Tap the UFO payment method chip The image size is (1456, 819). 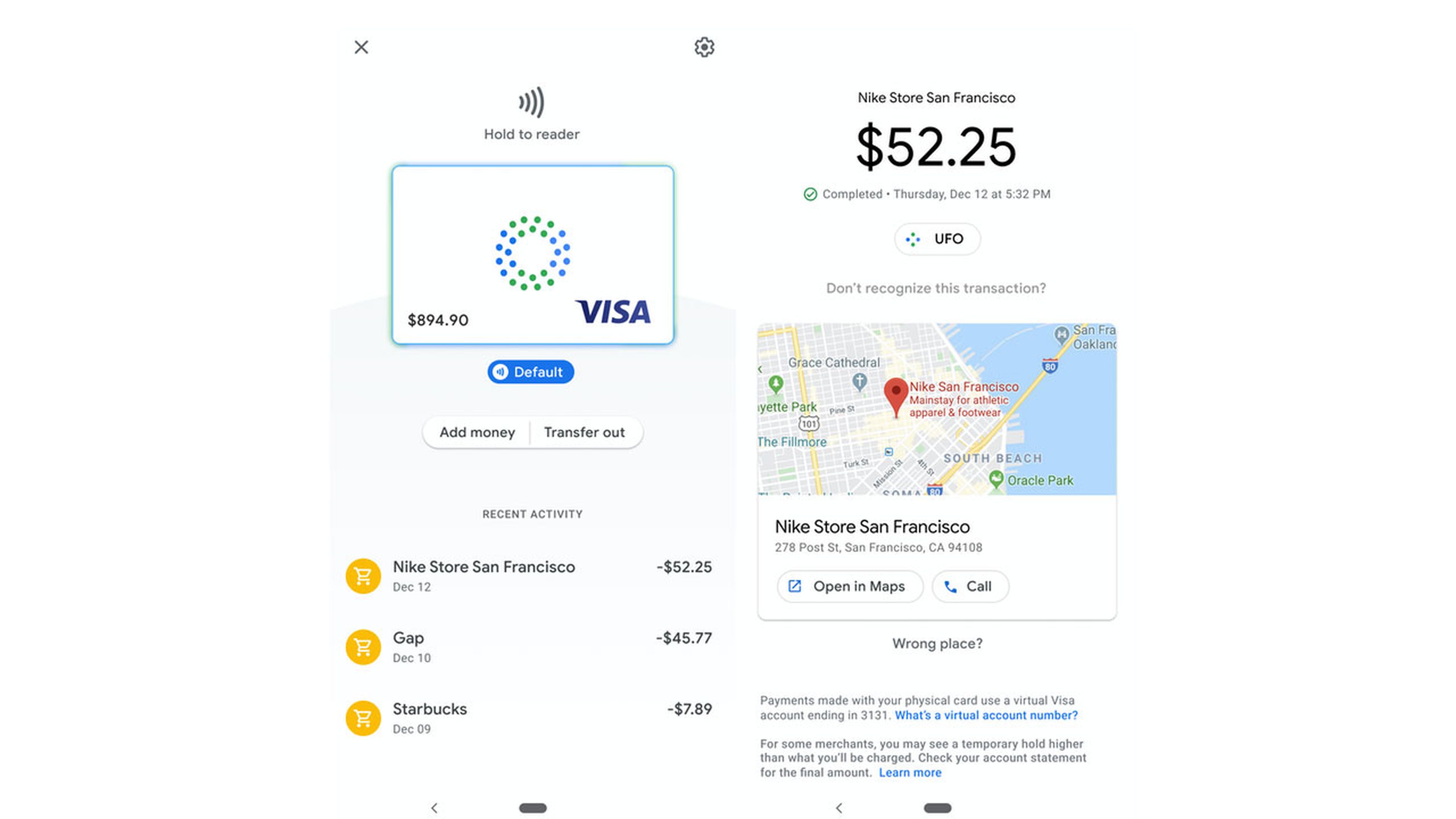click(x=937, y=239)
